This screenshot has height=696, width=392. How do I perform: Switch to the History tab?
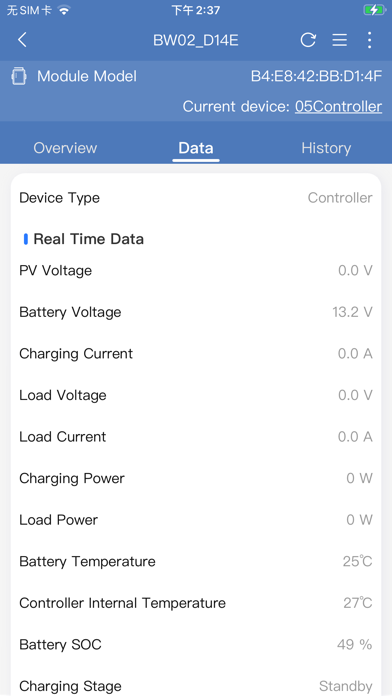coord(326,148)
